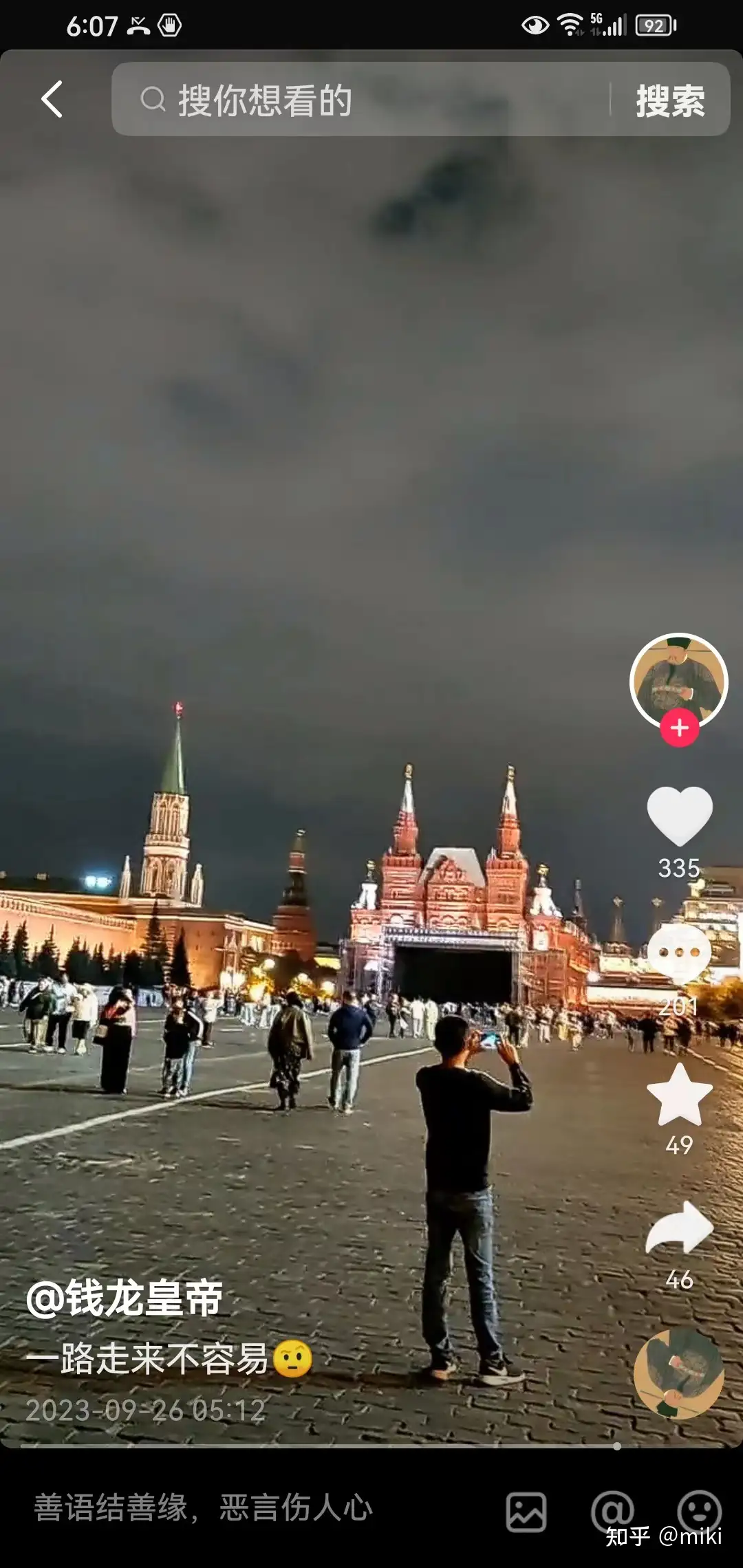743x1568 pixels.
Task: Tap the 搜索 button
Action: click(669, 100)
